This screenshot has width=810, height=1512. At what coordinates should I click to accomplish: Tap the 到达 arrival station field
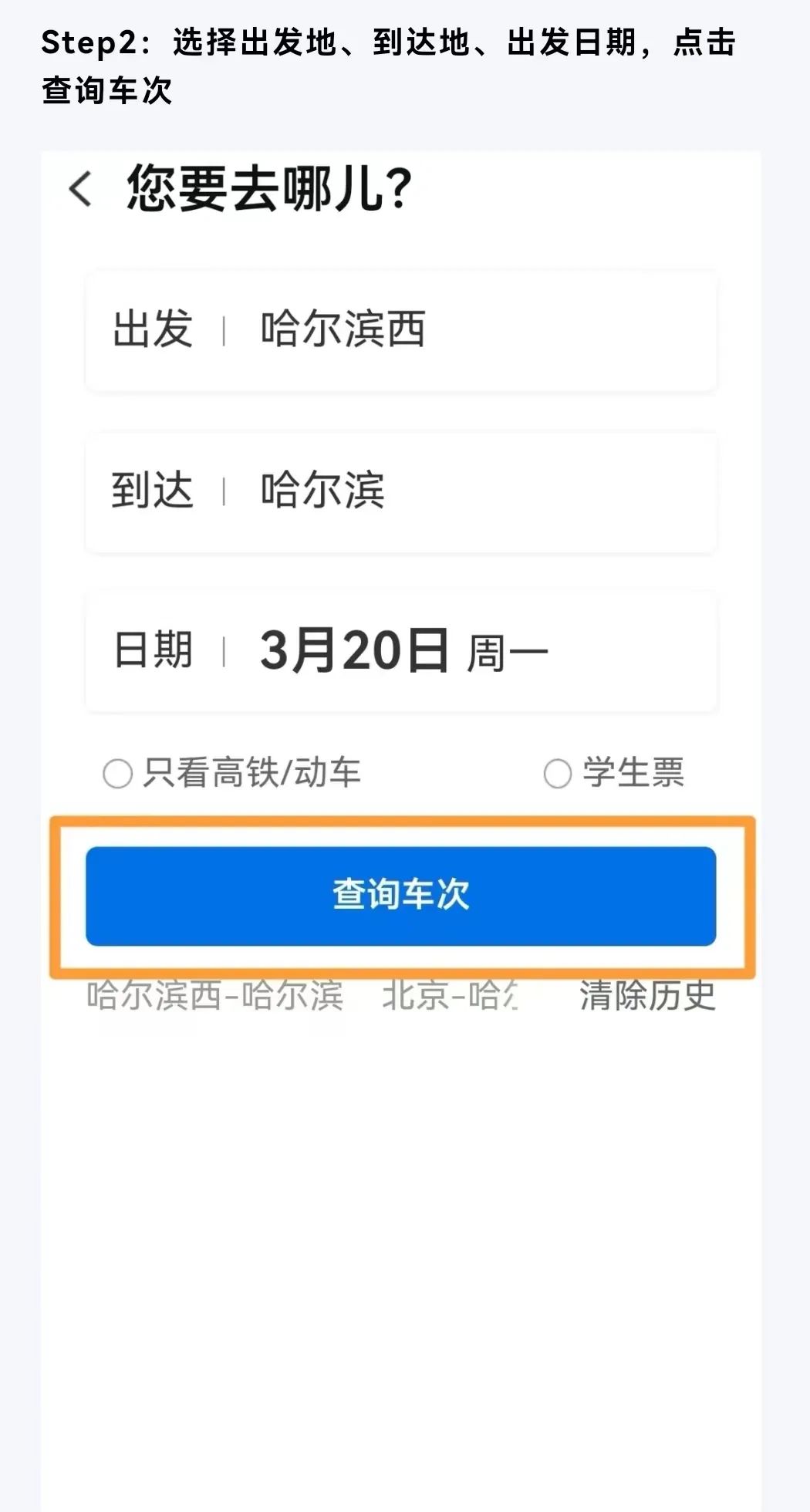coord(401,494)
